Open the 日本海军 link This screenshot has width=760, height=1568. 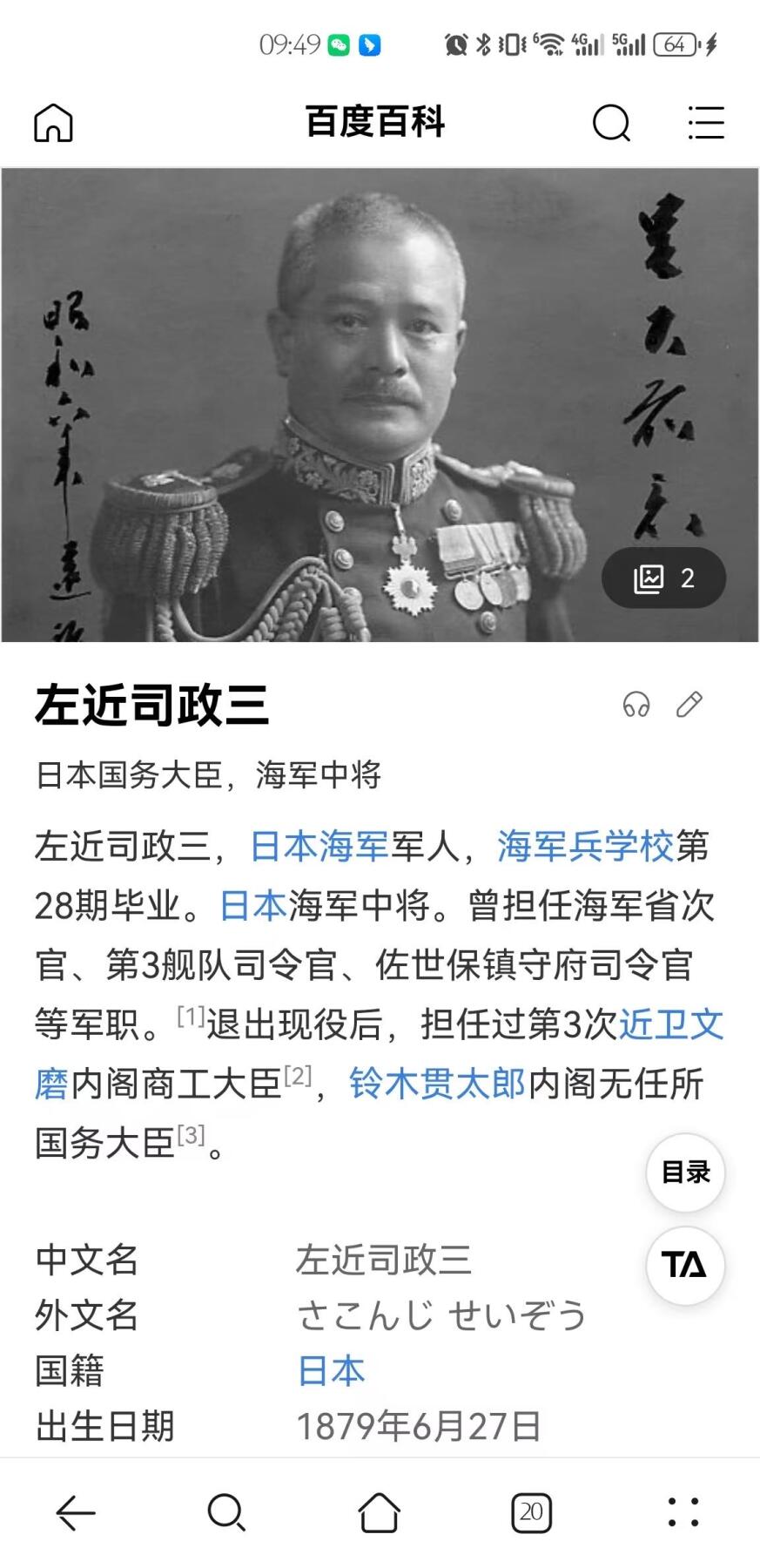coord(319,846)
